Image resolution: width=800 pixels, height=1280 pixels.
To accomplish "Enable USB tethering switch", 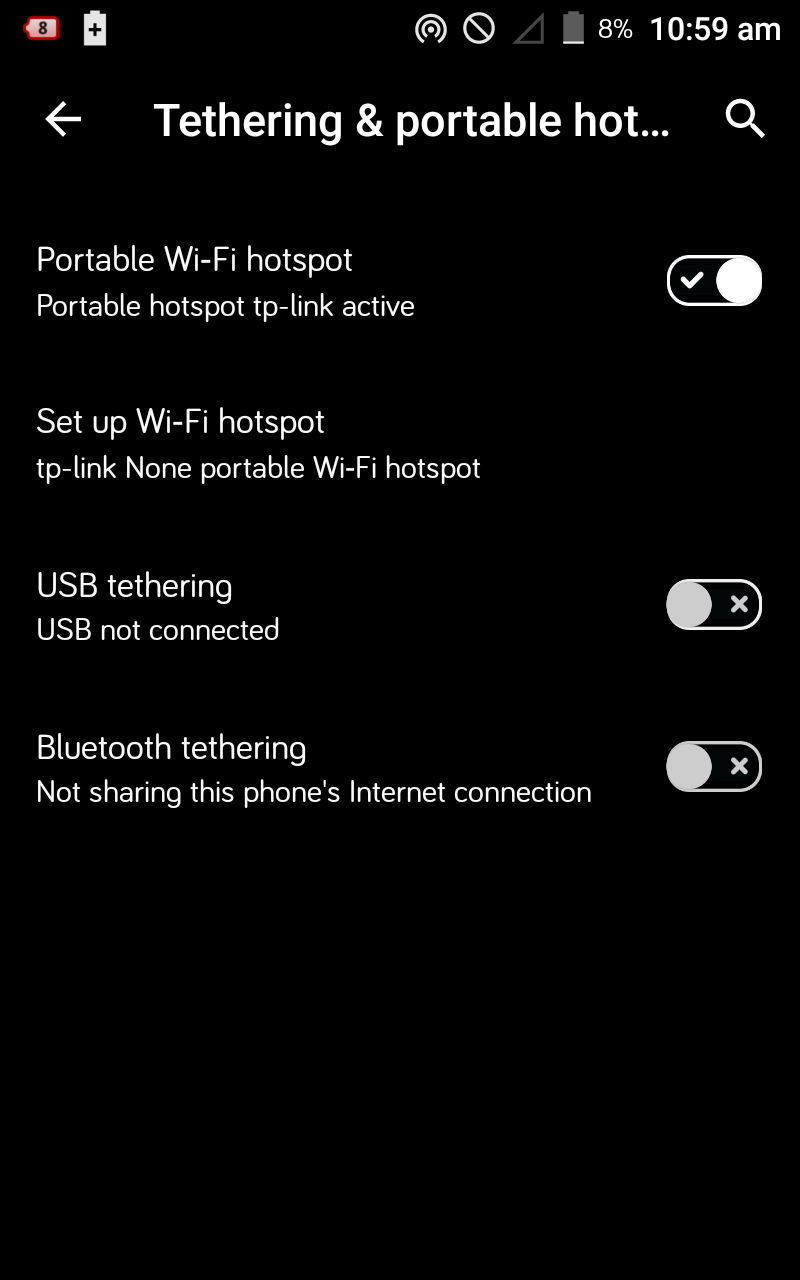I will click(714, 605).
